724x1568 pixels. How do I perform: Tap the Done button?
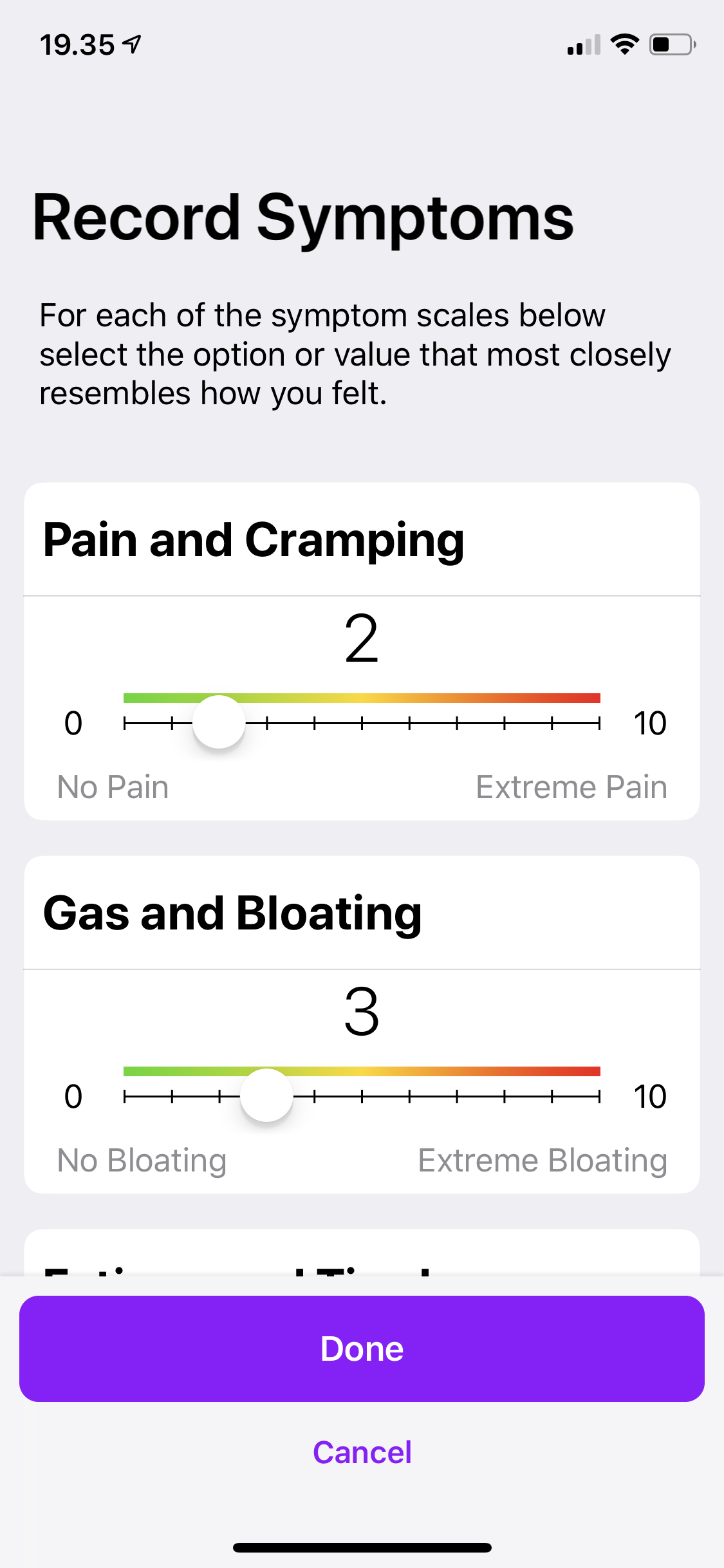click(362, 1349)
